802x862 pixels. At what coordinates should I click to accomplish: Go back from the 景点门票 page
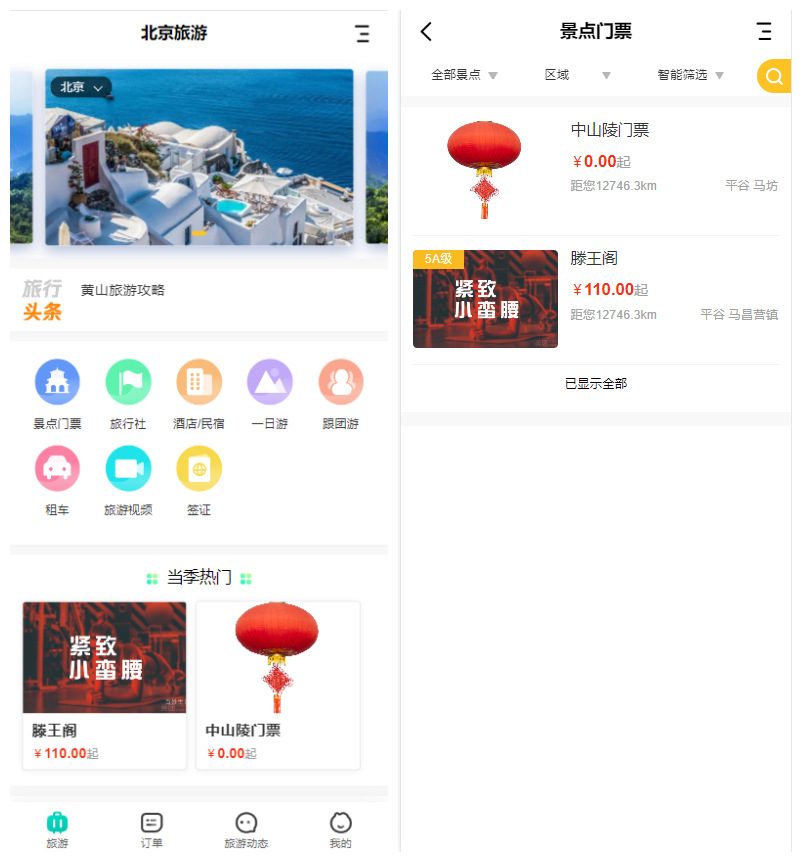click(x=427, y=32)
